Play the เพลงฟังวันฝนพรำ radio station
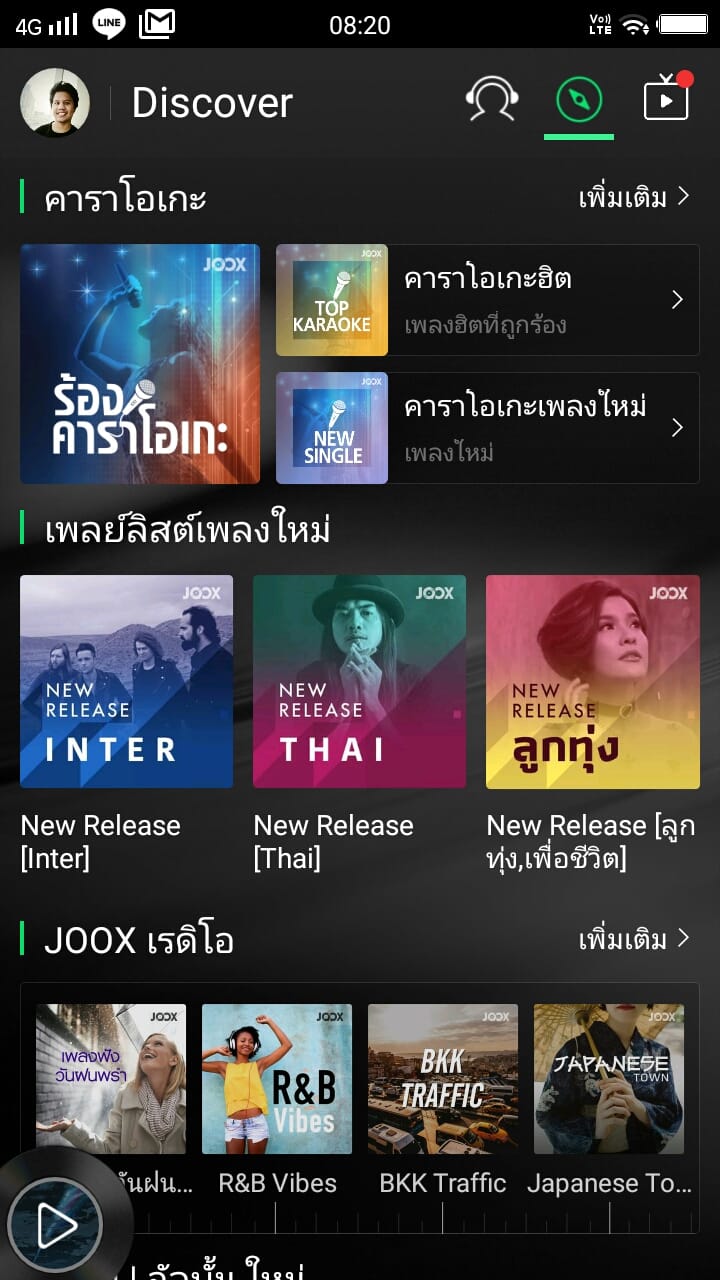This screenshot has height=1280, width=720. coord(111,1079)
